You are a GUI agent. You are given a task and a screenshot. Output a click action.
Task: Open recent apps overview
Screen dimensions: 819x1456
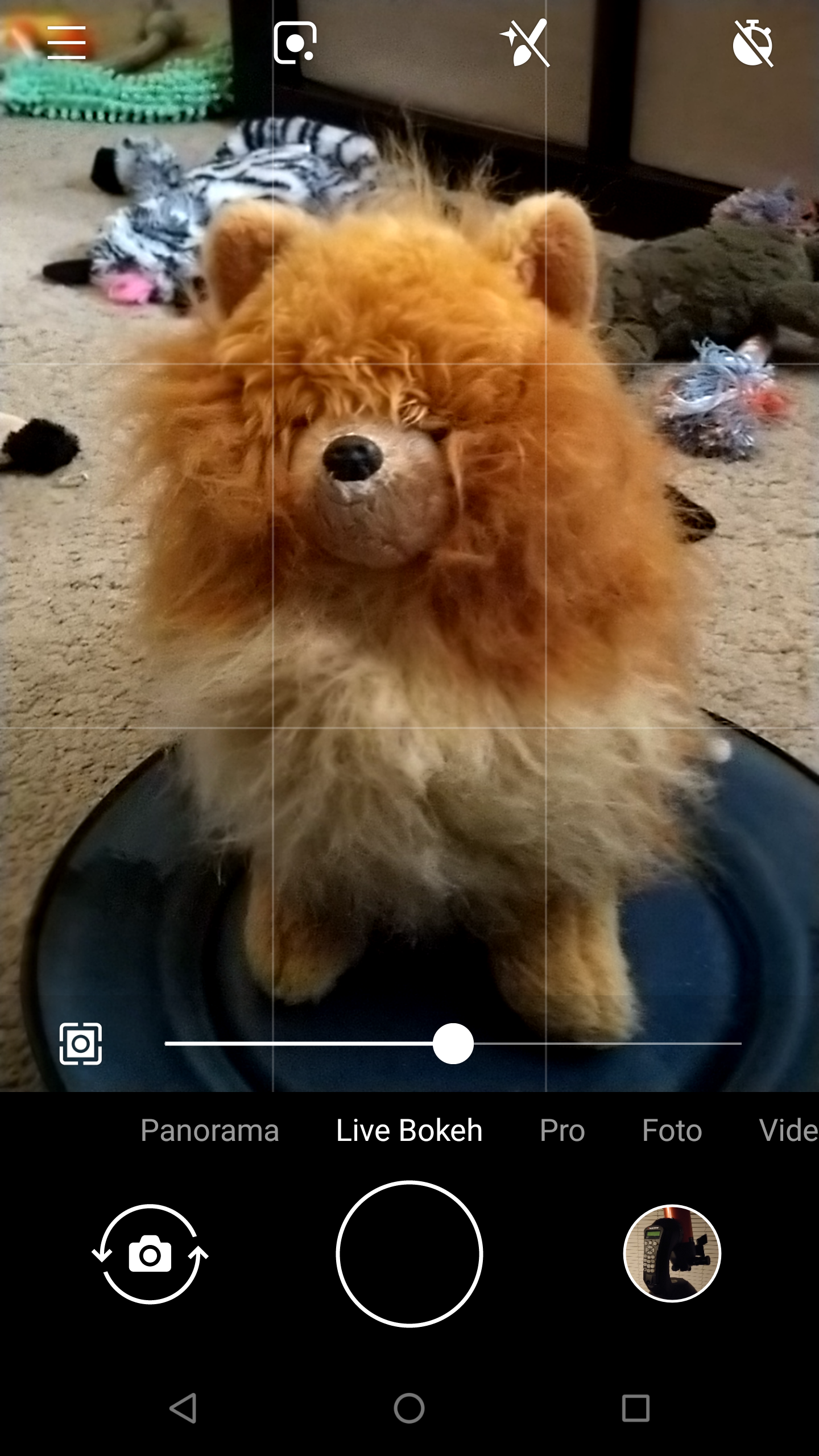coord(635,1408)
